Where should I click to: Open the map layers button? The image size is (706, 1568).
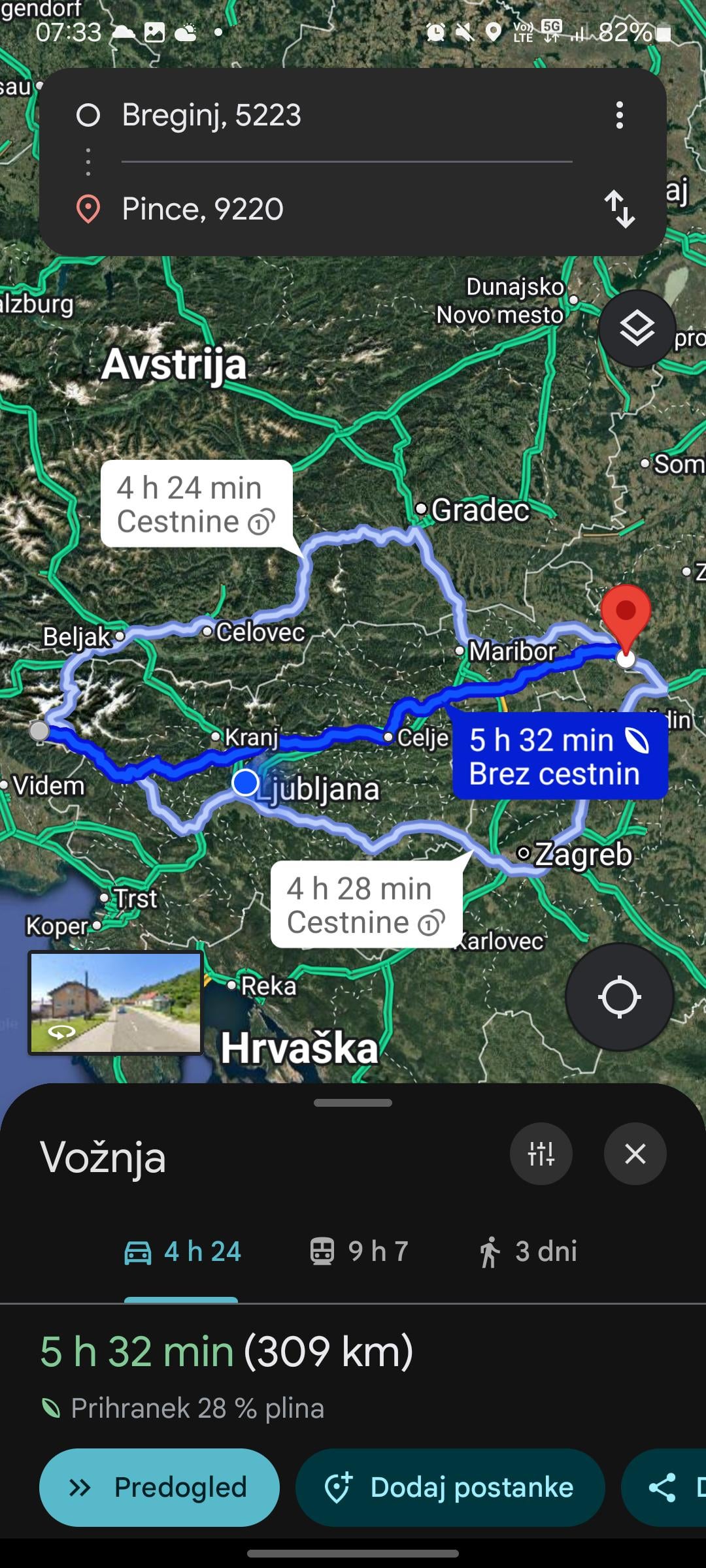(637, 328)
